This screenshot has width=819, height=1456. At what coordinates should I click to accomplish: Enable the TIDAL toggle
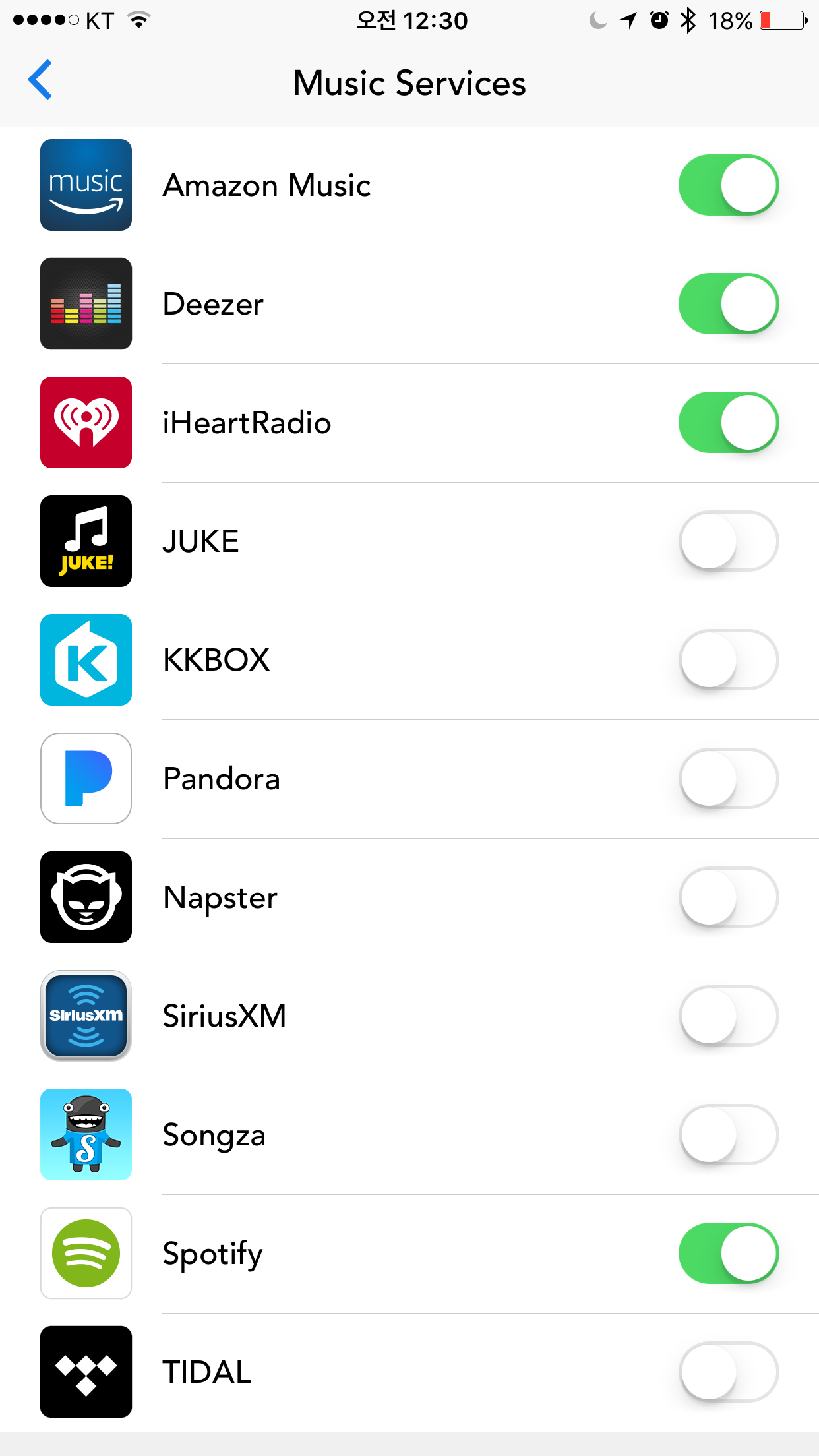tap(728, 1372)
